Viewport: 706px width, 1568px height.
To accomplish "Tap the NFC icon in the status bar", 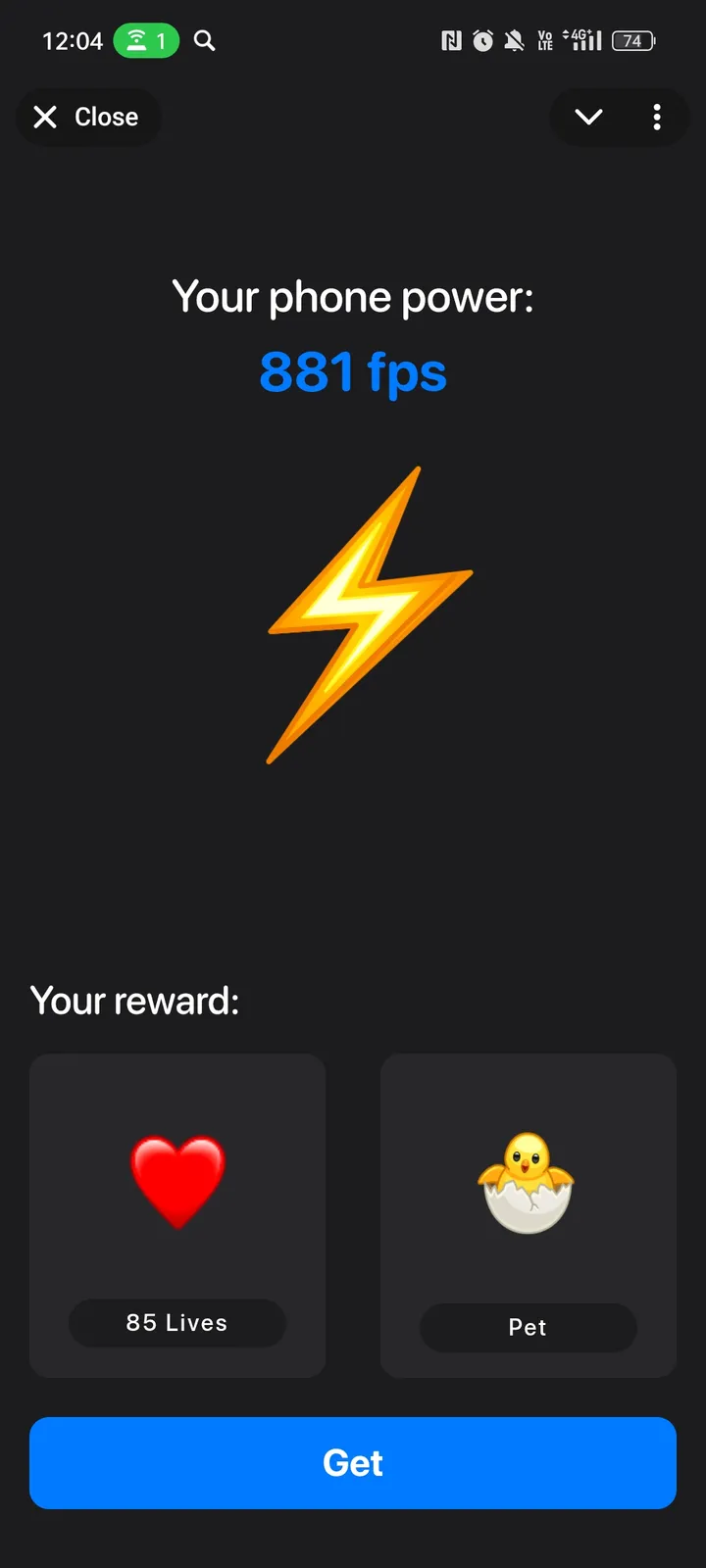I will pyautogui.click(x=449, y=40).
